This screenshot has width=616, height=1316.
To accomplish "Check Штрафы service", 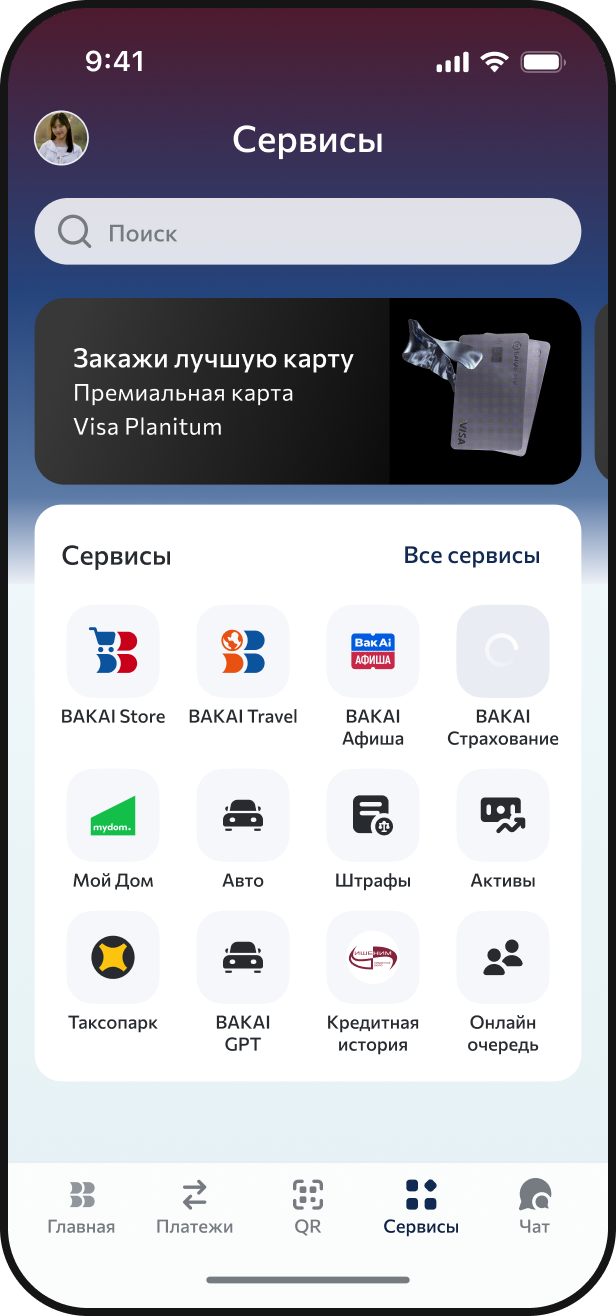I will click(x=373, y=815).
